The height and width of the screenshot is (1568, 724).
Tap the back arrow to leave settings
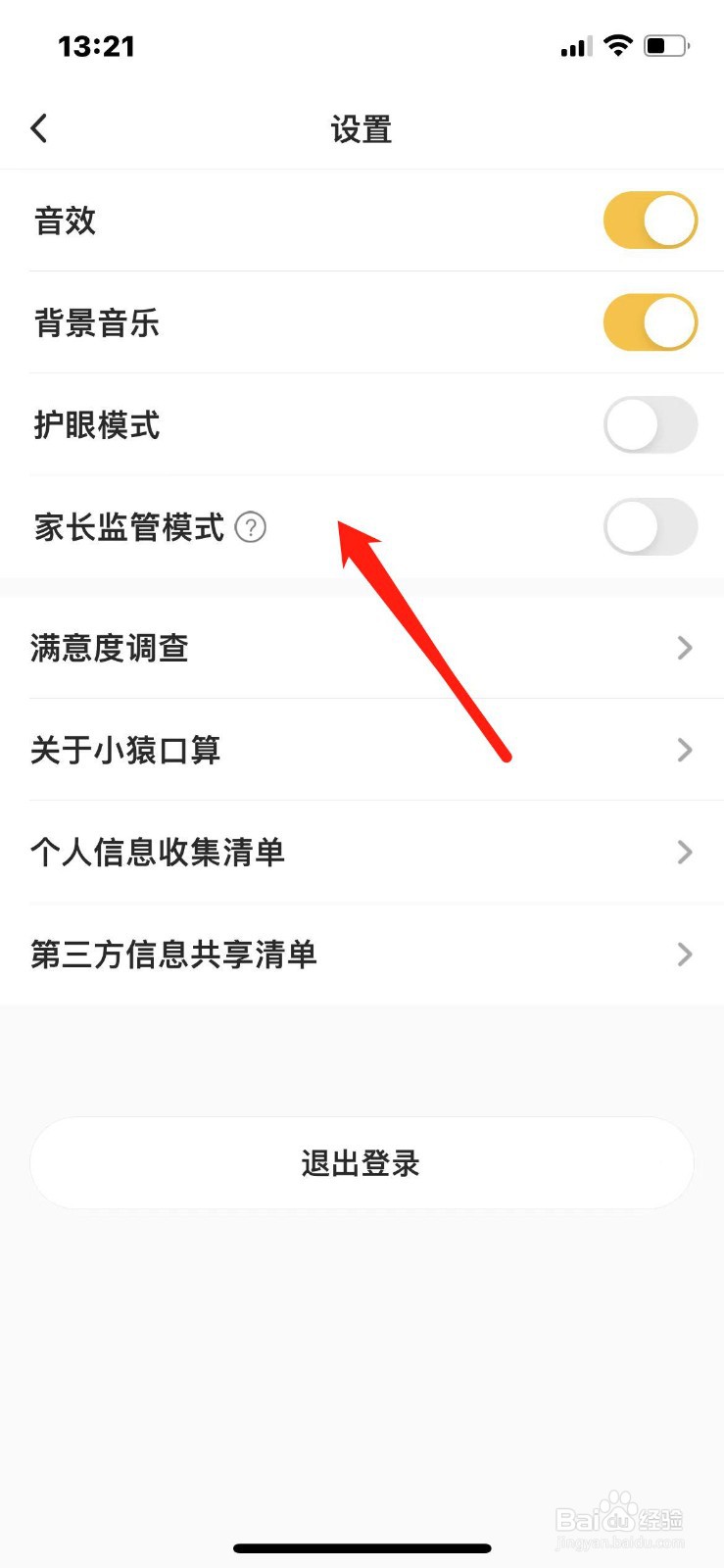click(39, 127)
